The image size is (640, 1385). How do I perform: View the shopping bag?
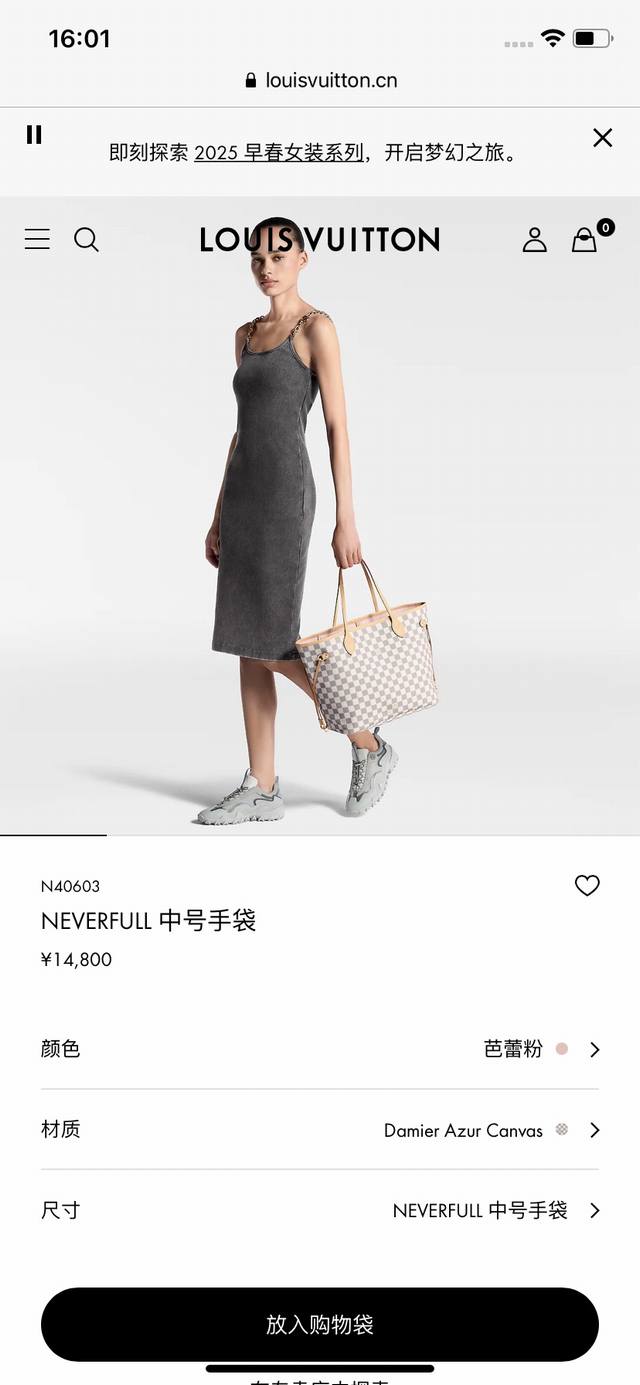(585, 239)
